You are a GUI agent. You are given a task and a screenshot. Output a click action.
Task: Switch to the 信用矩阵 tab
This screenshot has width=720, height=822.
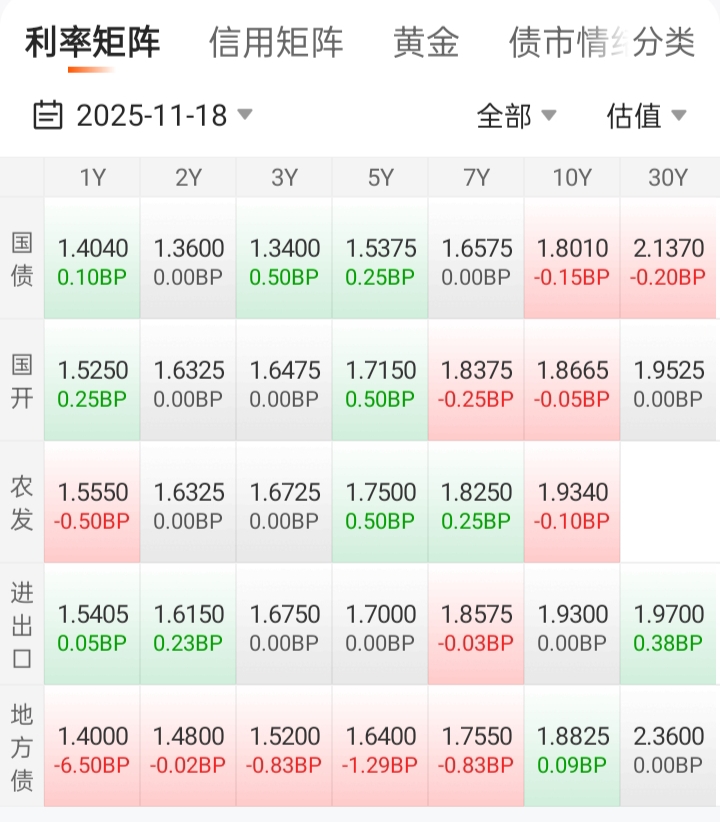coord(276,43)
